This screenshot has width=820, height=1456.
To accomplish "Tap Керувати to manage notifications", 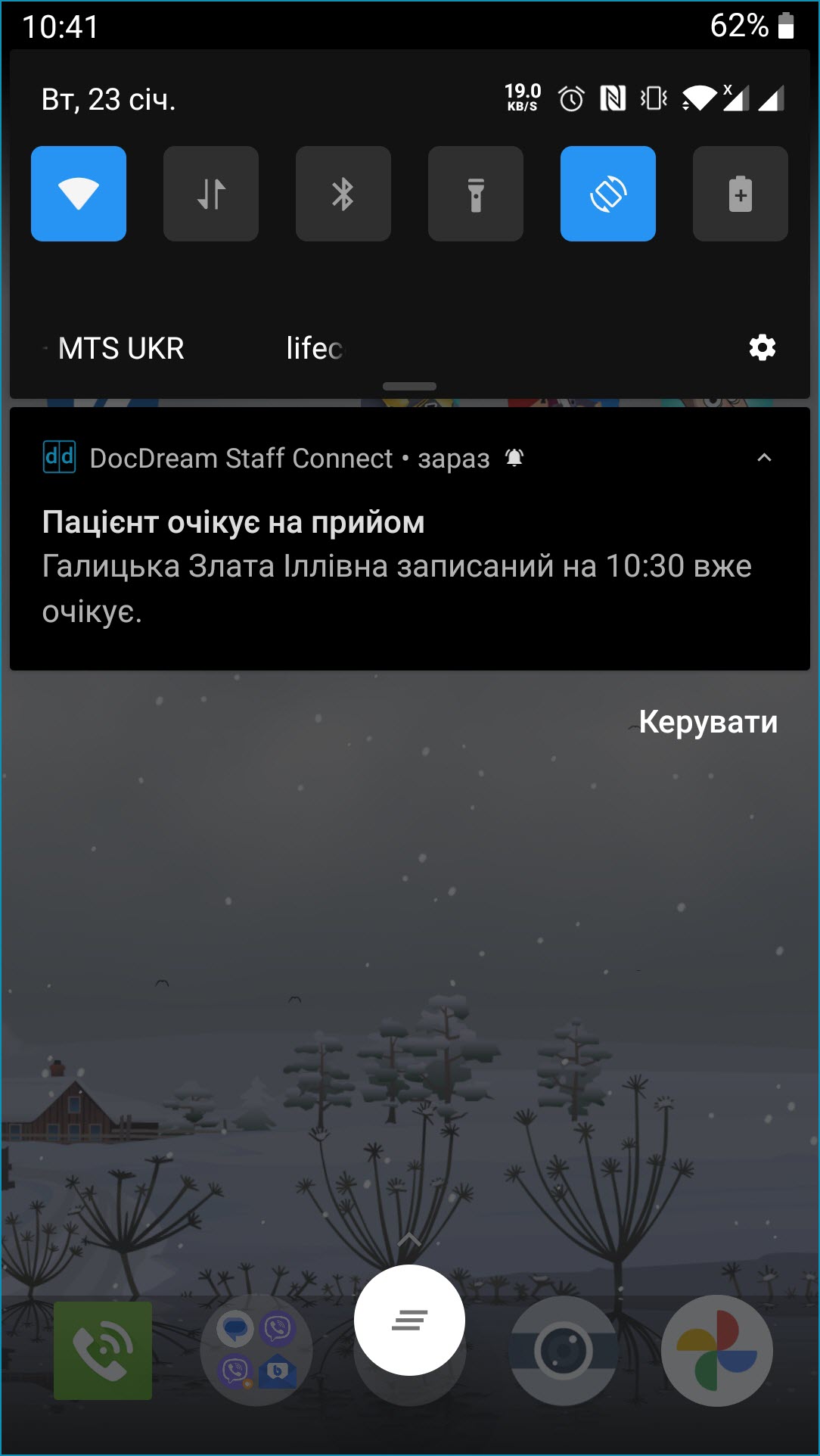I will pyautogui.click(x=708, y=722).
